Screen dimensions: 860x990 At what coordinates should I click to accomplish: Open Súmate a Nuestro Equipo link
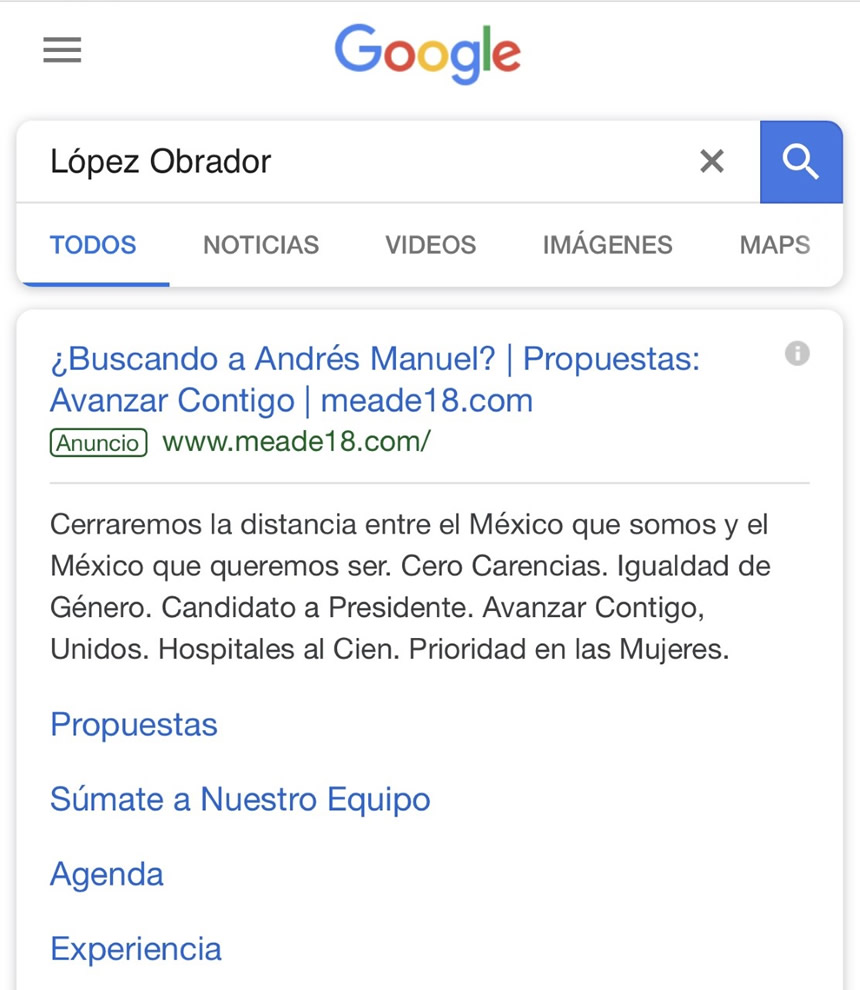(240, 800)
